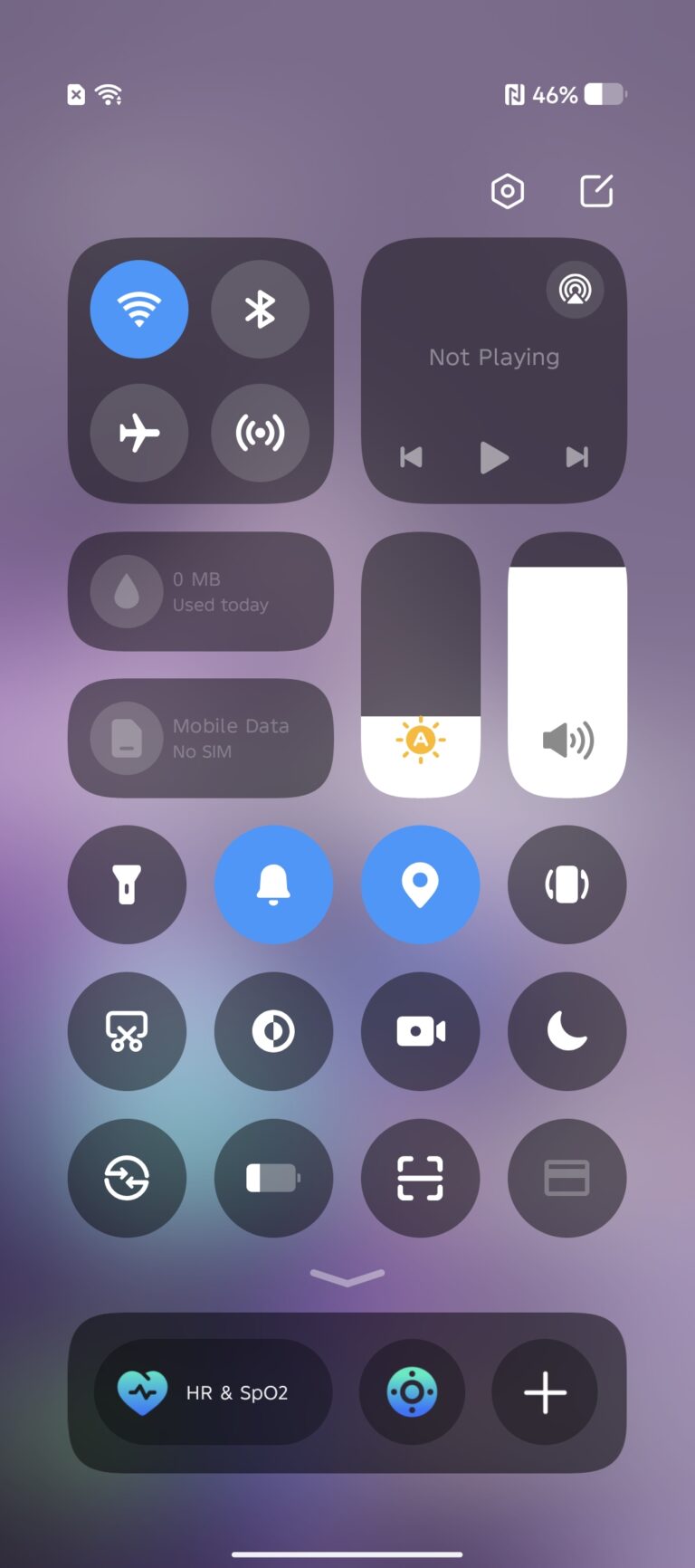Viewport: 695px width, 1568px height.
Task: Open the cast audio output icon
Action: pyautogui.click(x=575, y=290)
